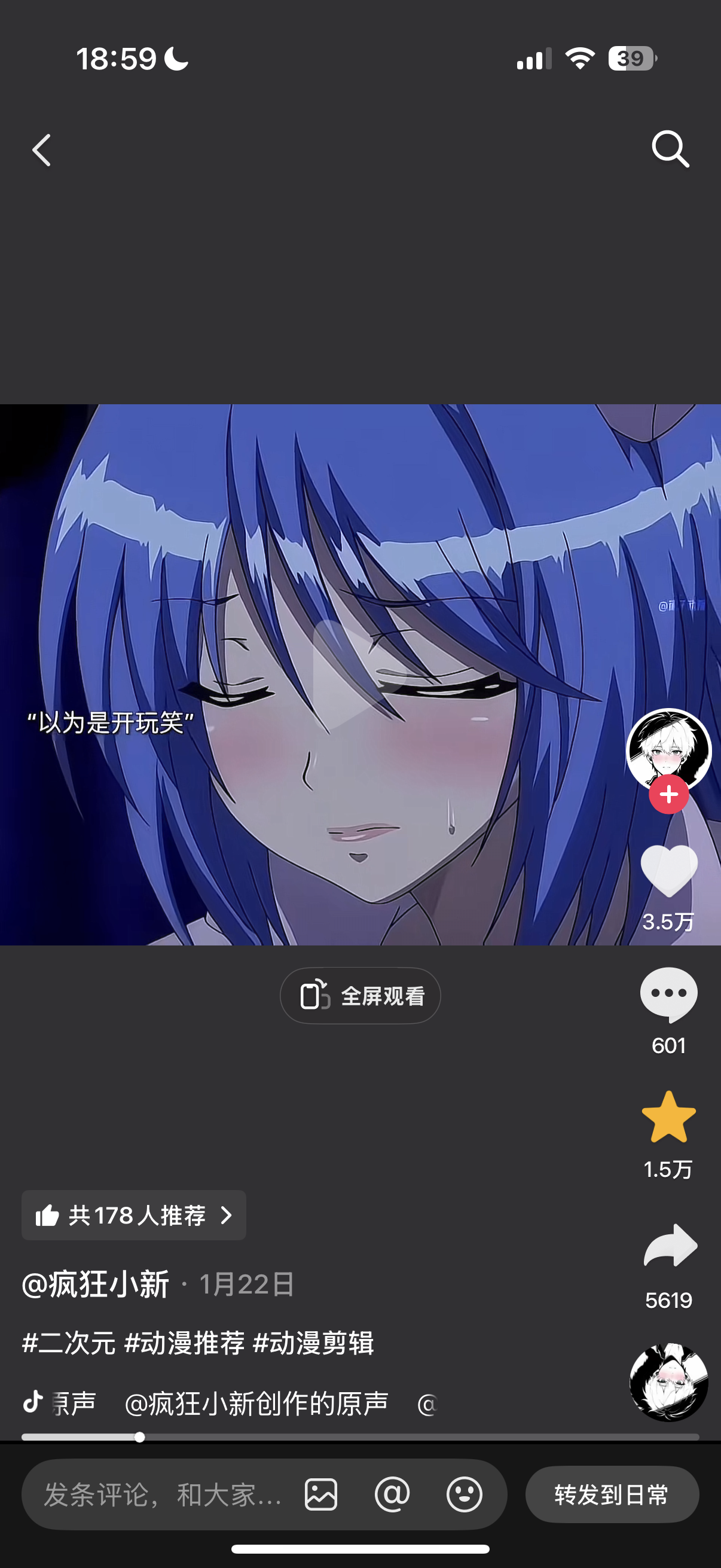
Task: Open the #动漫剪辑 hashtag
Action: pyautogui.click(x=313, y=1343)
